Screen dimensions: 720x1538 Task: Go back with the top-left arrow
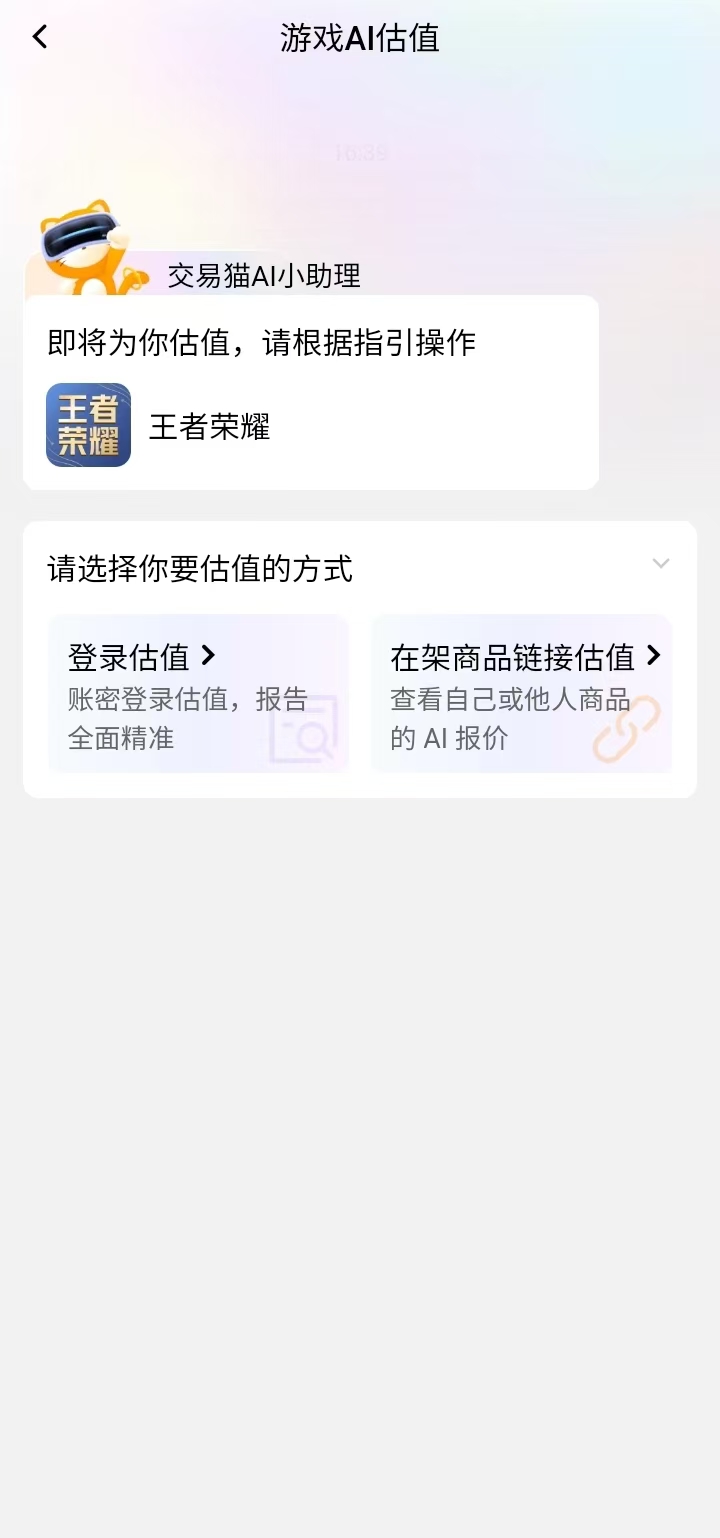click(40, 36)
